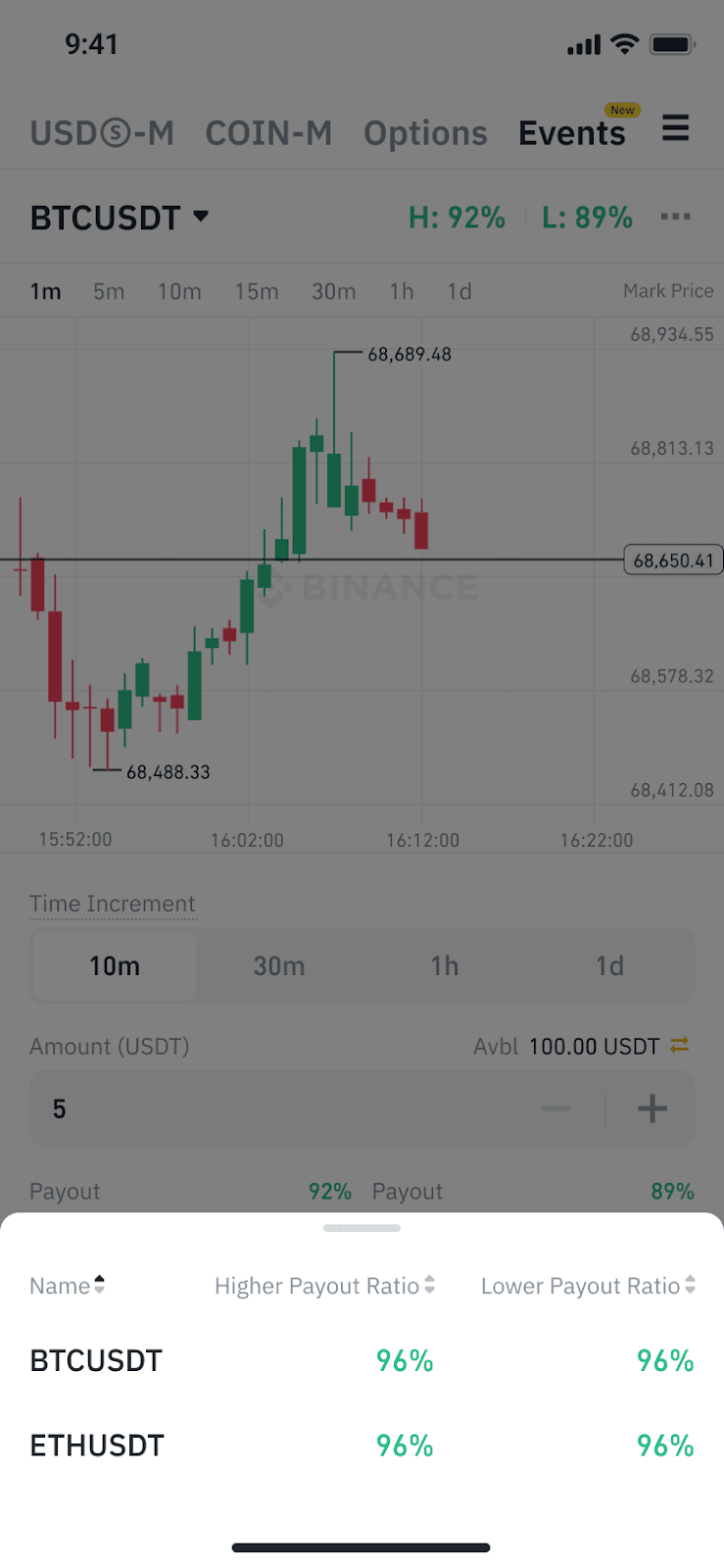Switch to the Options tab

(x=425, y=132)
